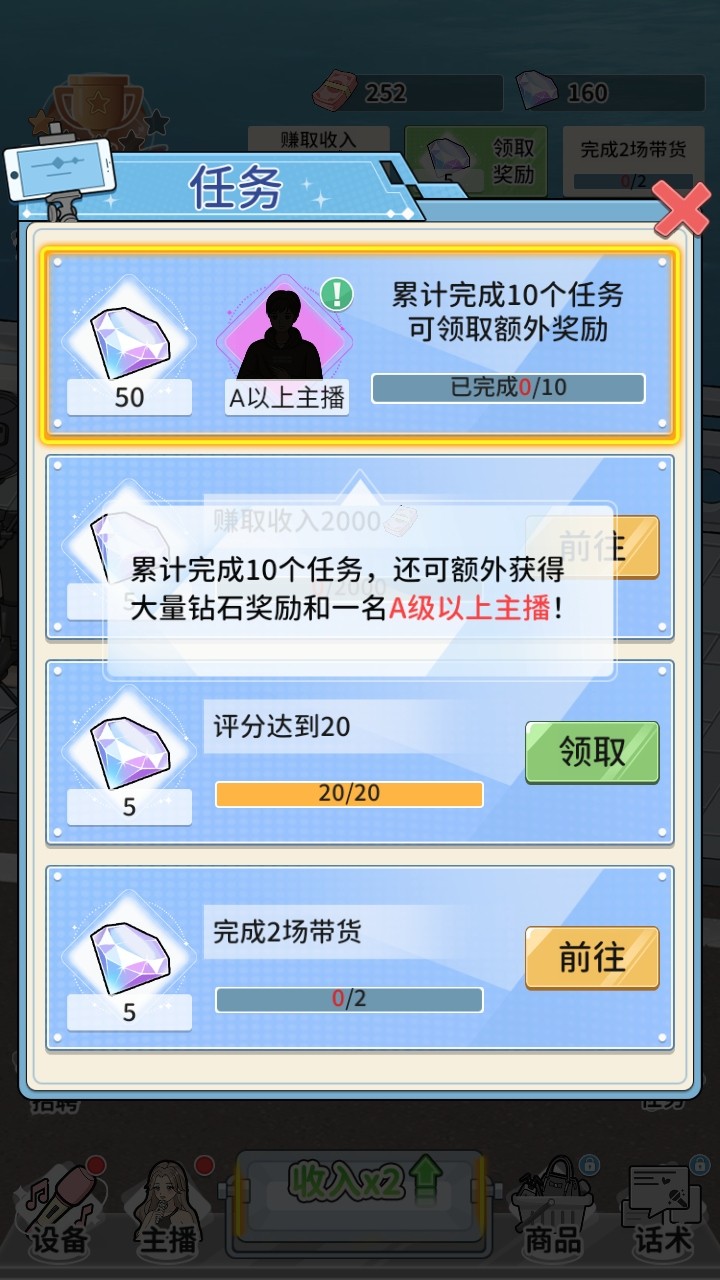Tap 前往 for 完成2场带货 task
This screenshot has width=720, height=1280.
(592, 957)
